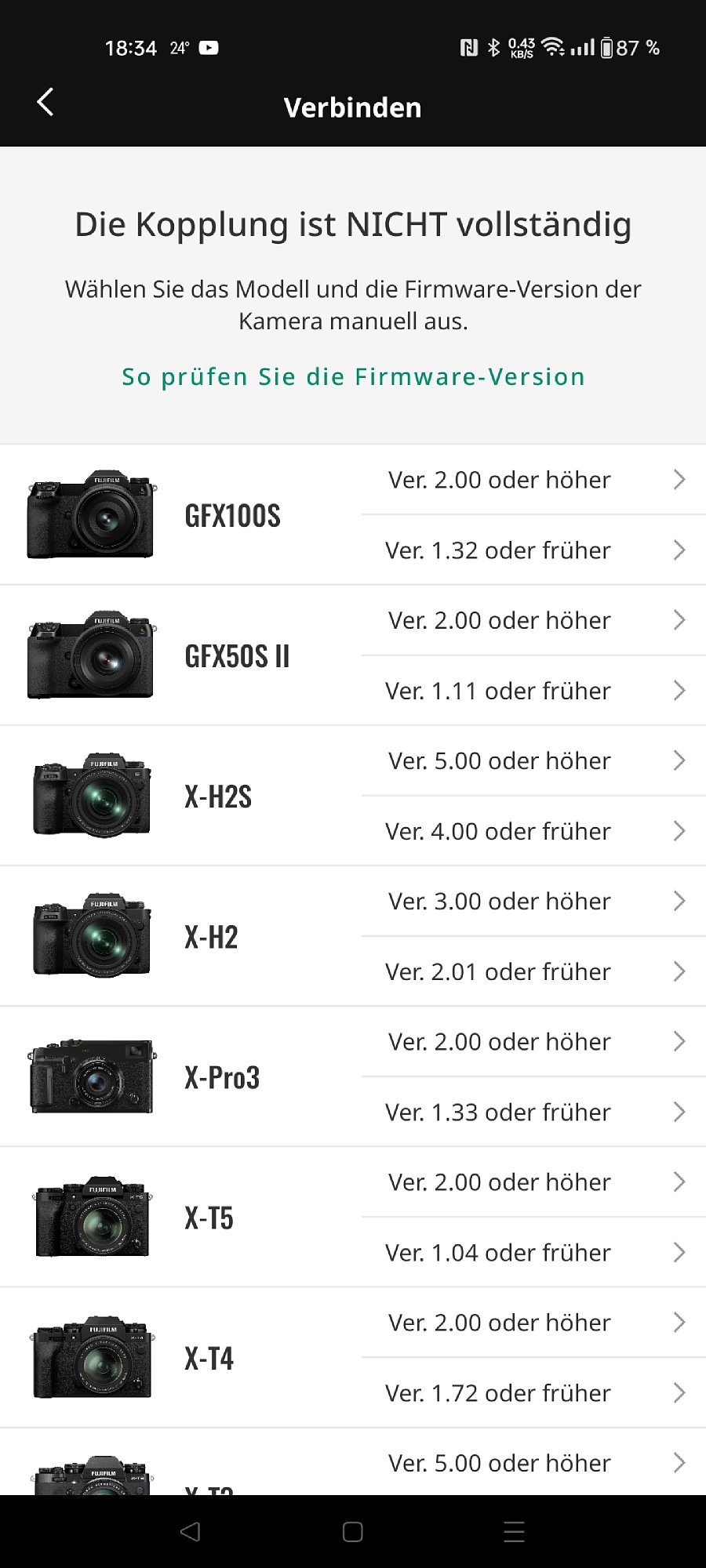
Task: Pick X-H2S Ver. 5.00 oder höher
Action: [533, 760]
